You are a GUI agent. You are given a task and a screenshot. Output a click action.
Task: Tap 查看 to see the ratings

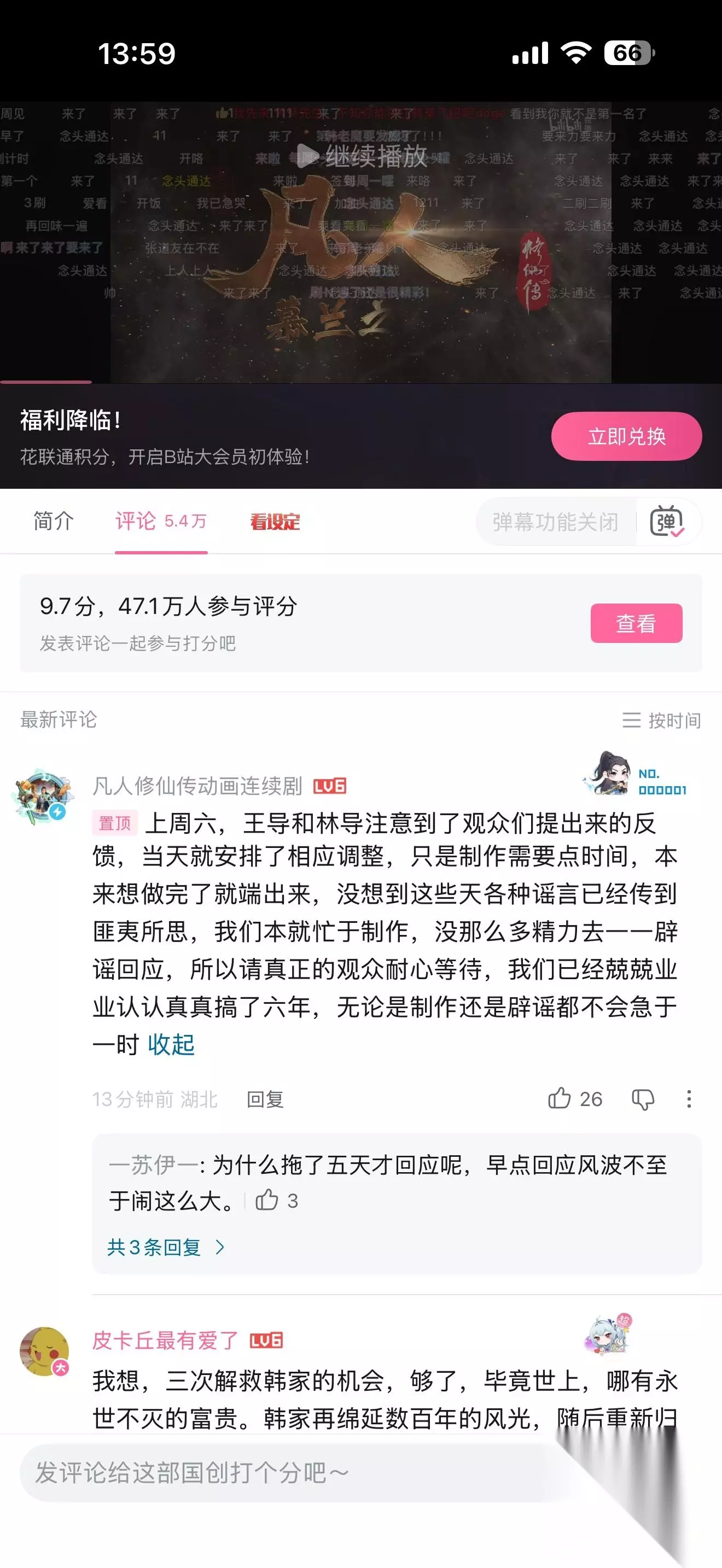(636, 623)
